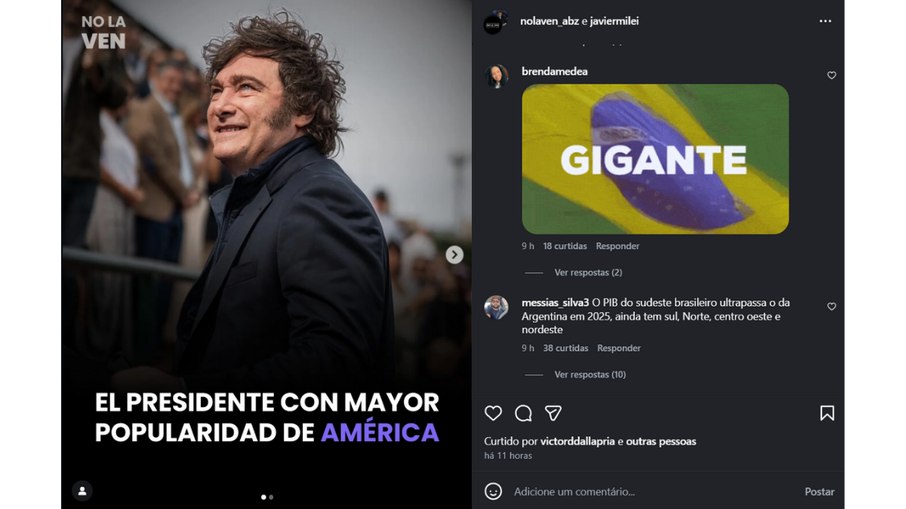Expand brendamedea's 2 replies
The height and width of the screenshot is (509, 906).
click(588, 272)
